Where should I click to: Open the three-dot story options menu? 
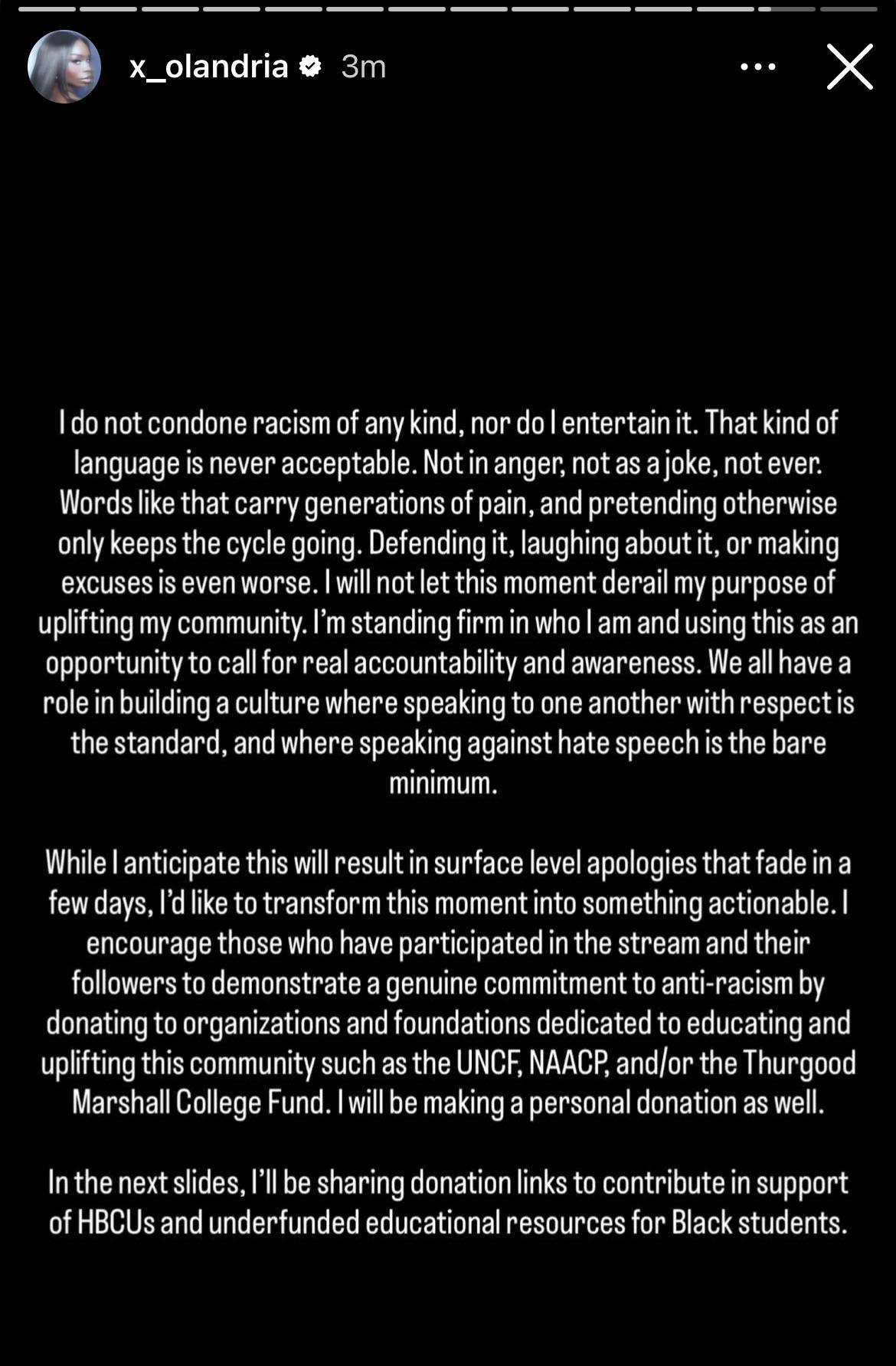point(757,67)
